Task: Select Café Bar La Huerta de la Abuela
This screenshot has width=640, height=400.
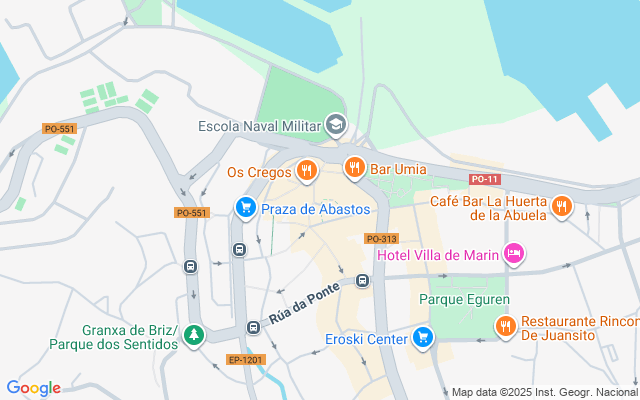Action: (x=562, y=207)
